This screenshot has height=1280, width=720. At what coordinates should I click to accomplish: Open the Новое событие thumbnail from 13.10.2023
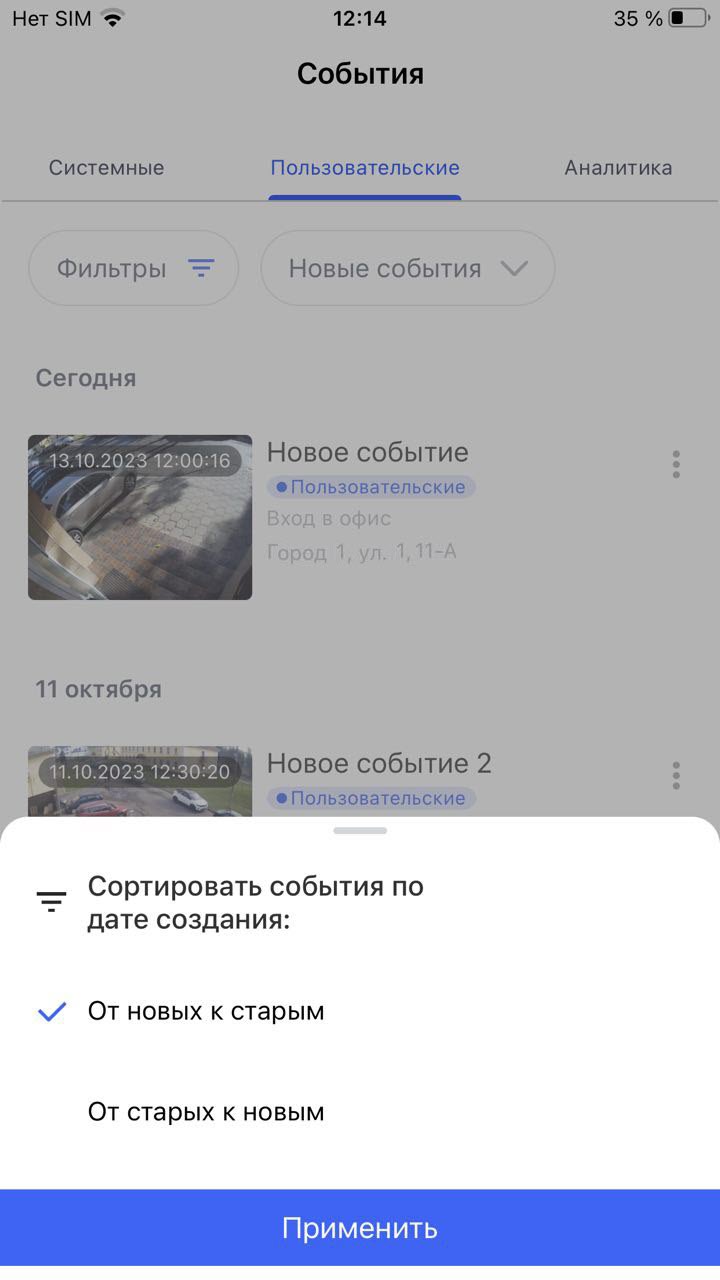point(140,517)
